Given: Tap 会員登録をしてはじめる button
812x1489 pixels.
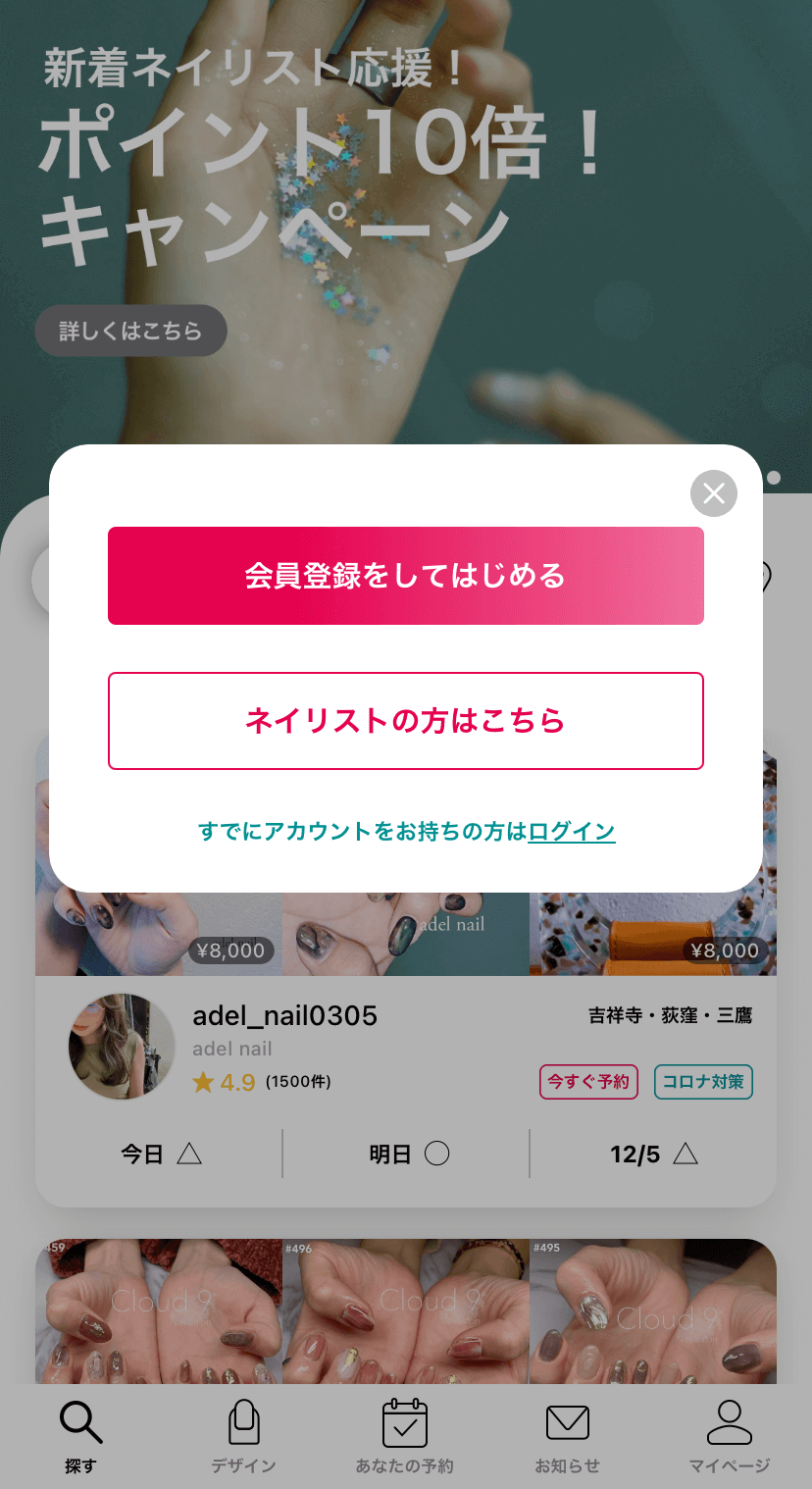Looking at the screenshot, I should pyautogui.click(x=406, y=576).
